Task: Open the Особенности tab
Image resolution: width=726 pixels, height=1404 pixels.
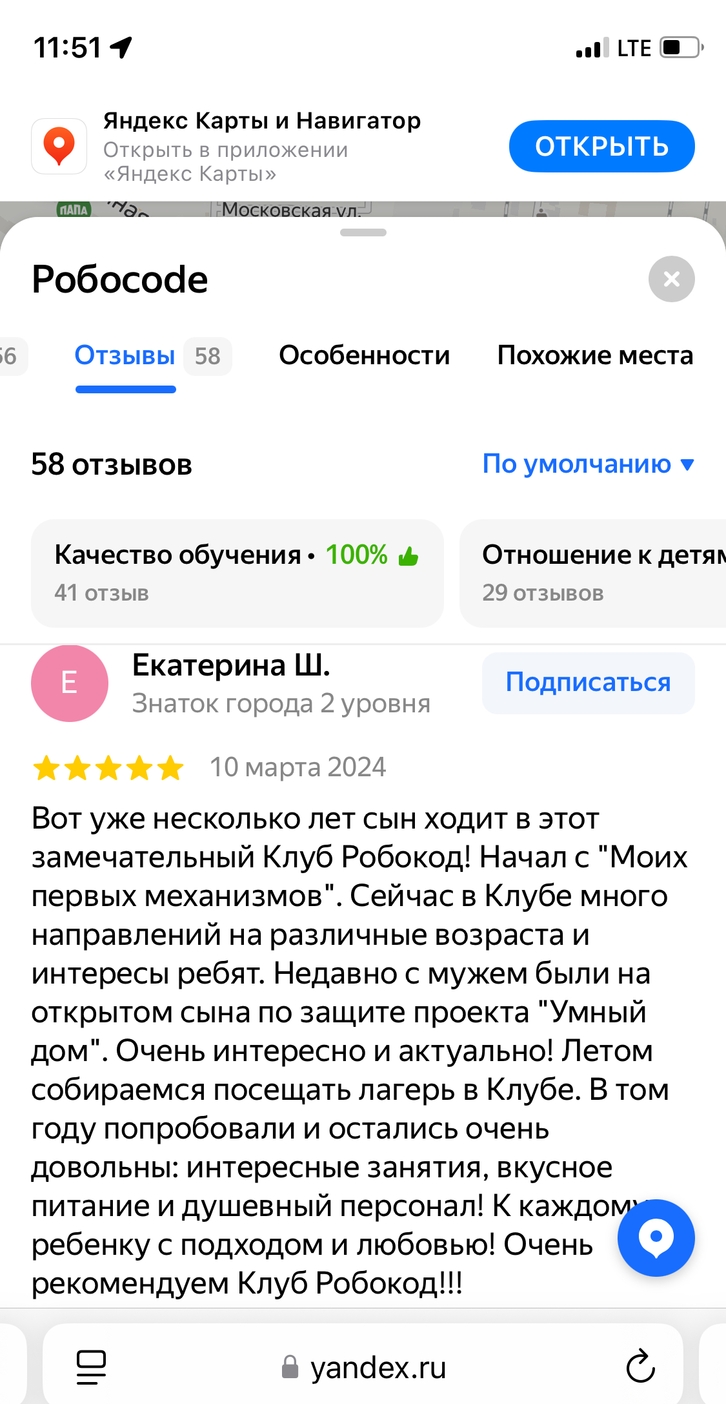Action: pyautogui.click(x=364, y=356)
